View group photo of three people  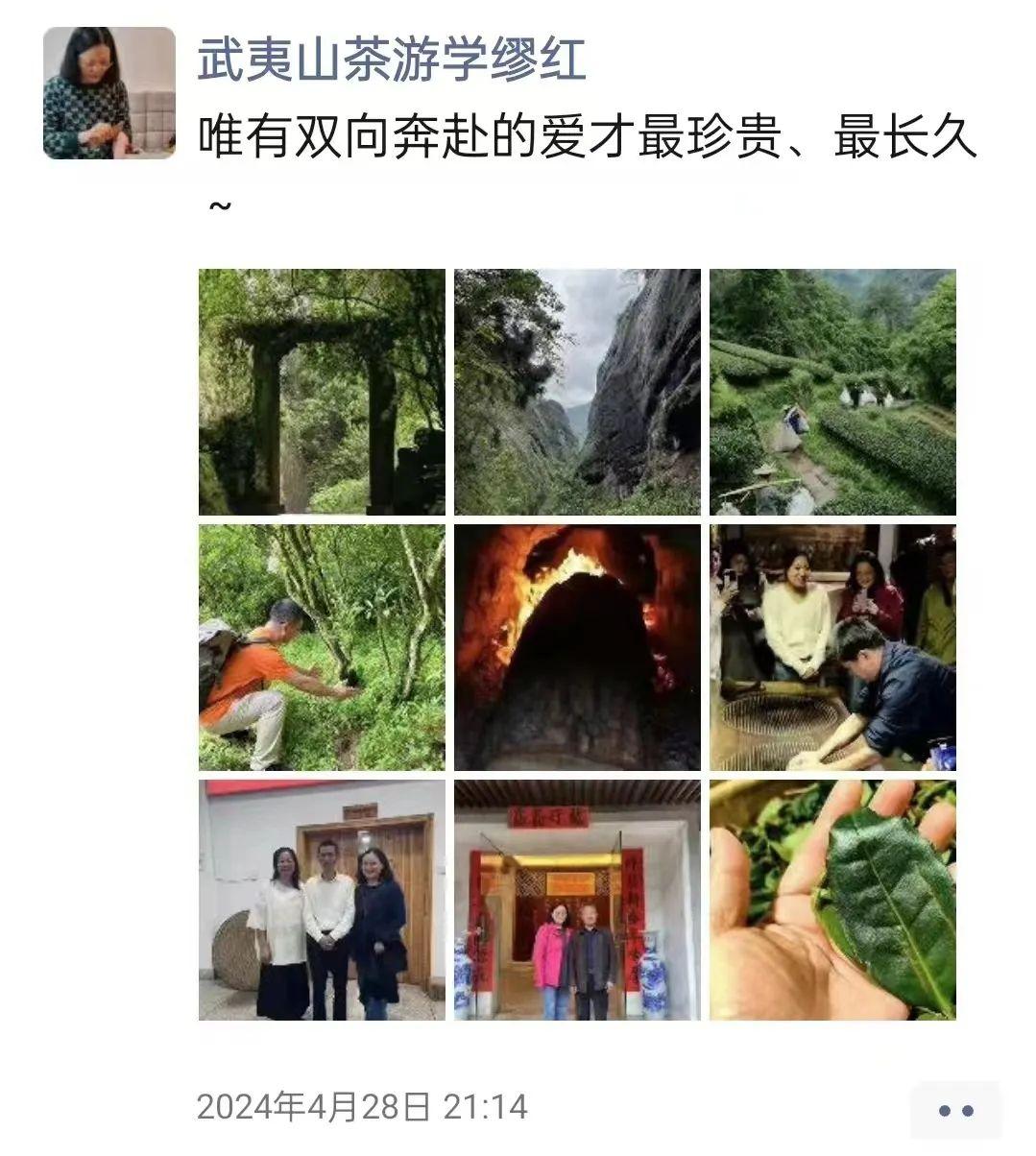(x=322, y=901)
